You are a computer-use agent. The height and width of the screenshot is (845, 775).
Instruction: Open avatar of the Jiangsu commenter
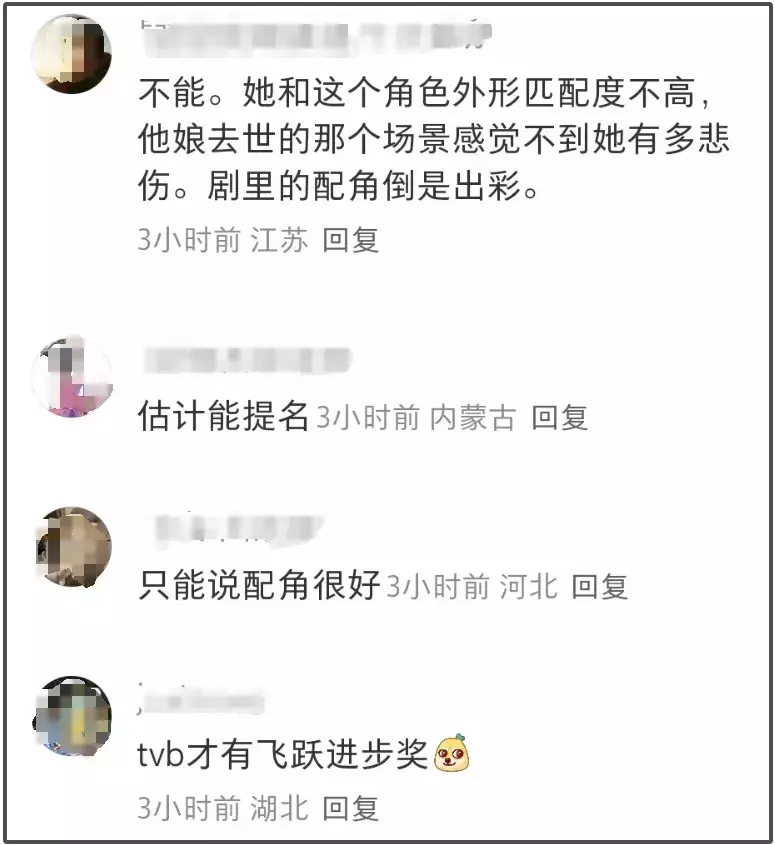click(x=72, y=55)
